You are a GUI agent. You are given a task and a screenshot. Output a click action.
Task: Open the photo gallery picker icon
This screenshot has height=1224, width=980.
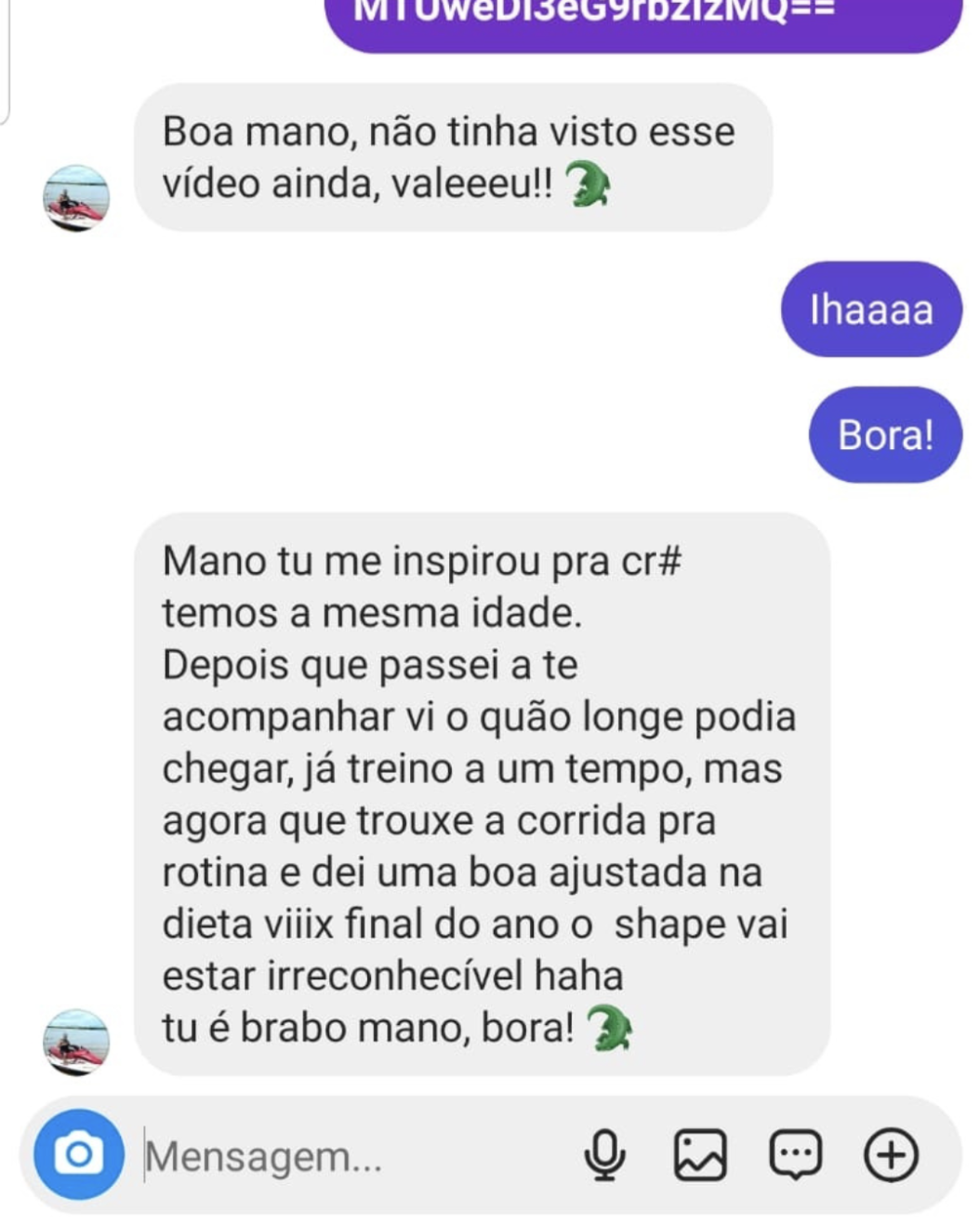tap(701, 1154)
